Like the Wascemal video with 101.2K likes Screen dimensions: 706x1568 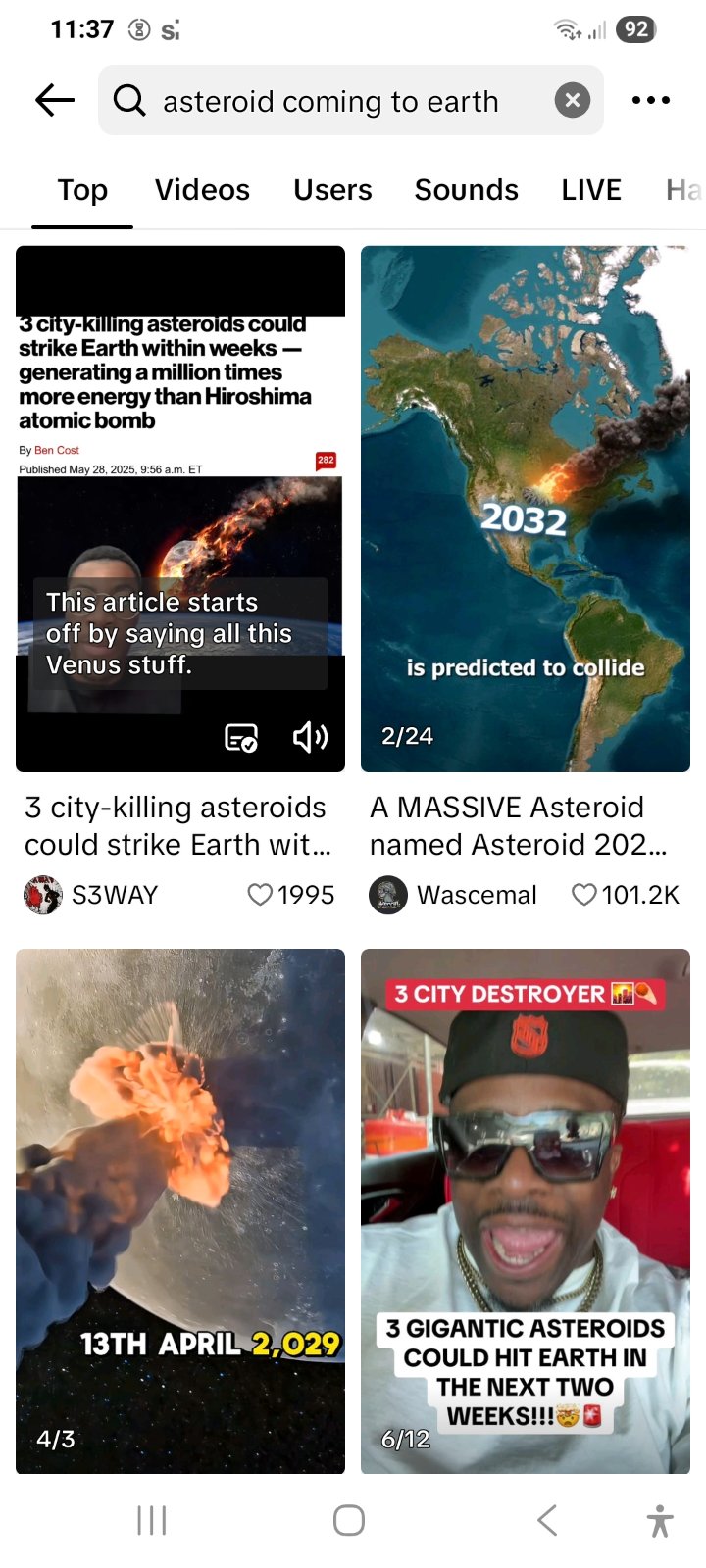coord(584,895)
